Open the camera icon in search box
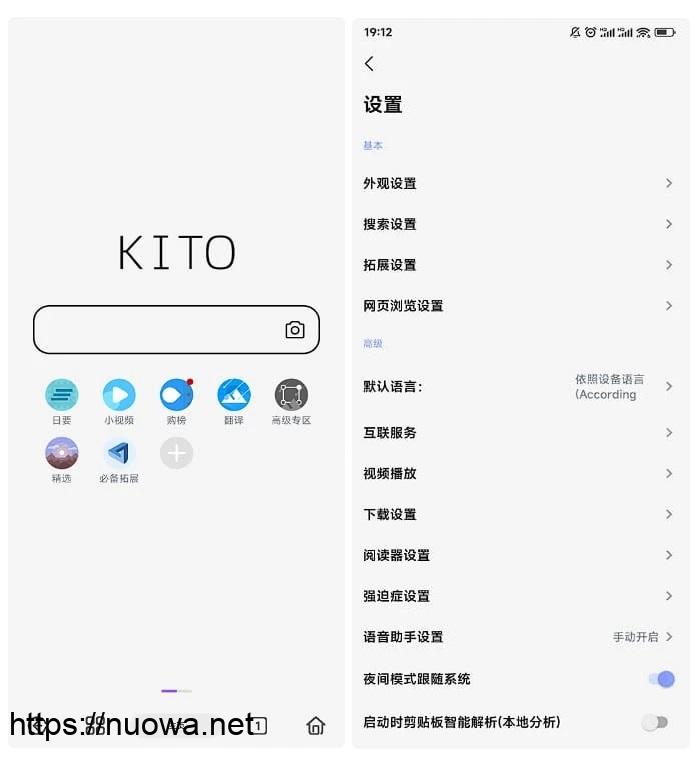Viewport: 696px width, 761px height. click(x=295, y=330)
